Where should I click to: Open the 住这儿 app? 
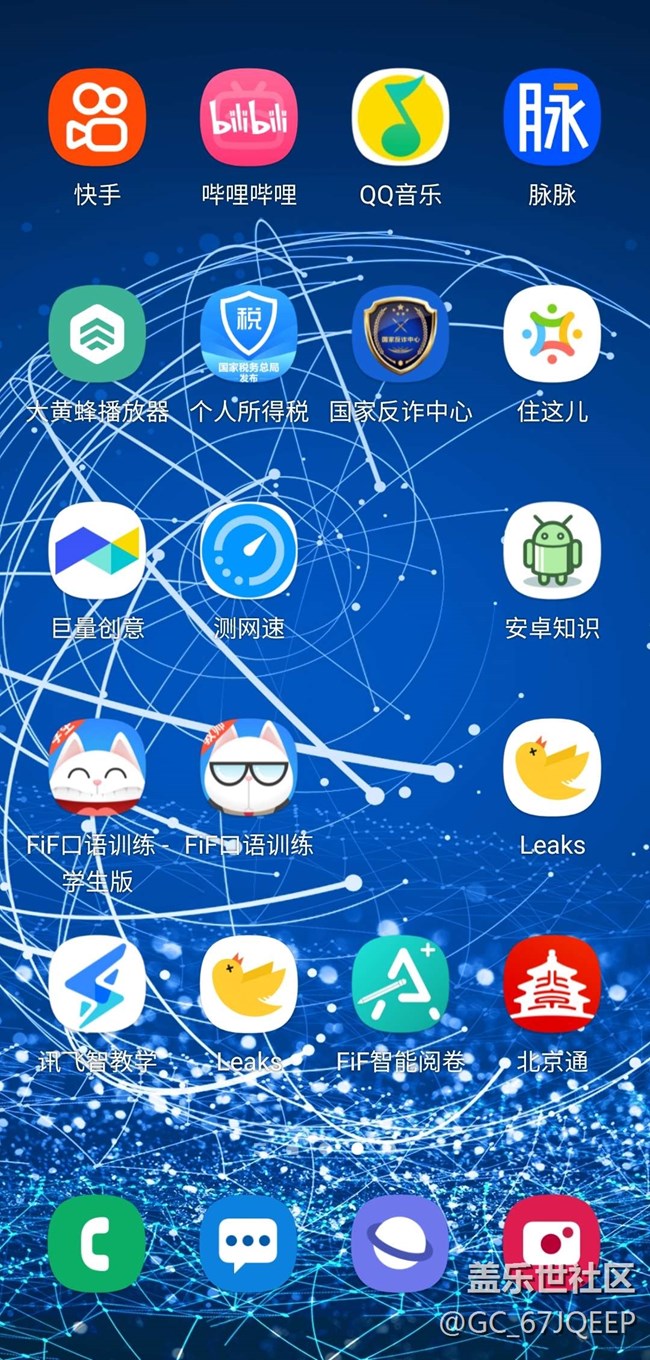tap(552, 334)
